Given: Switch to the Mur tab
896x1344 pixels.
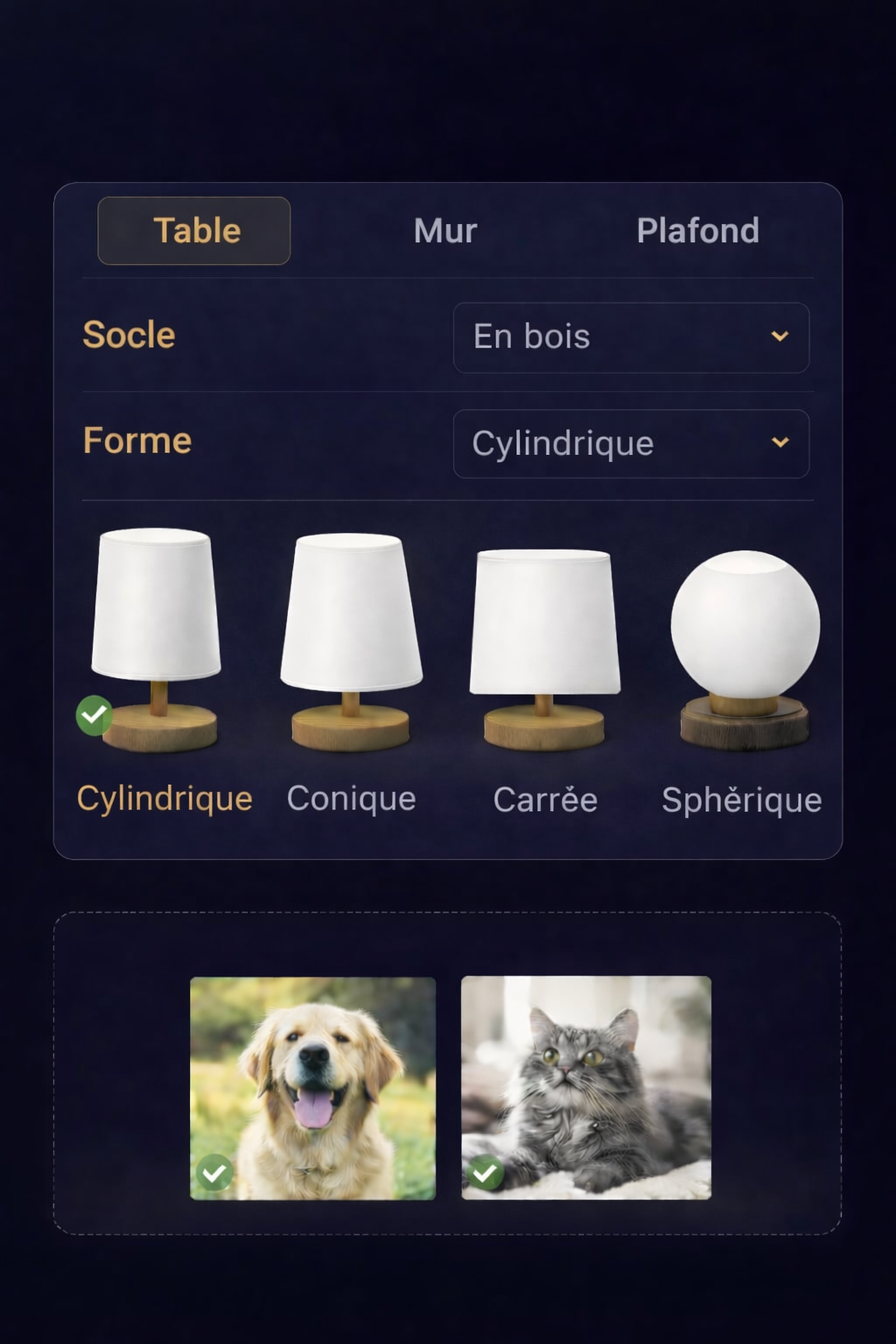Looking at the screenshot, I should coord(445,231).
